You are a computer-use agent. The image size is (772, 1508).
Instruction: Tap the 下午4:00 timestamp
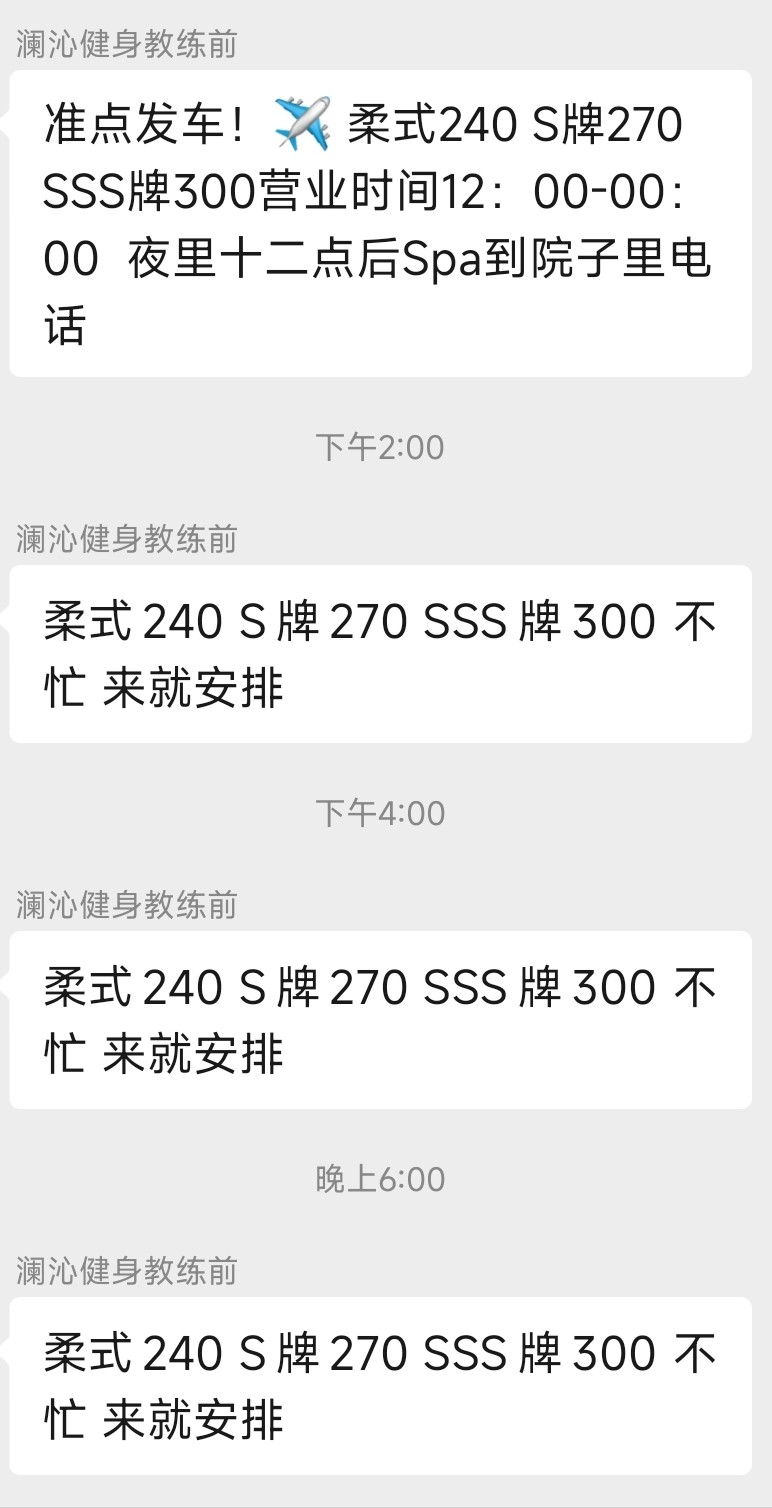tap(385, 813)
